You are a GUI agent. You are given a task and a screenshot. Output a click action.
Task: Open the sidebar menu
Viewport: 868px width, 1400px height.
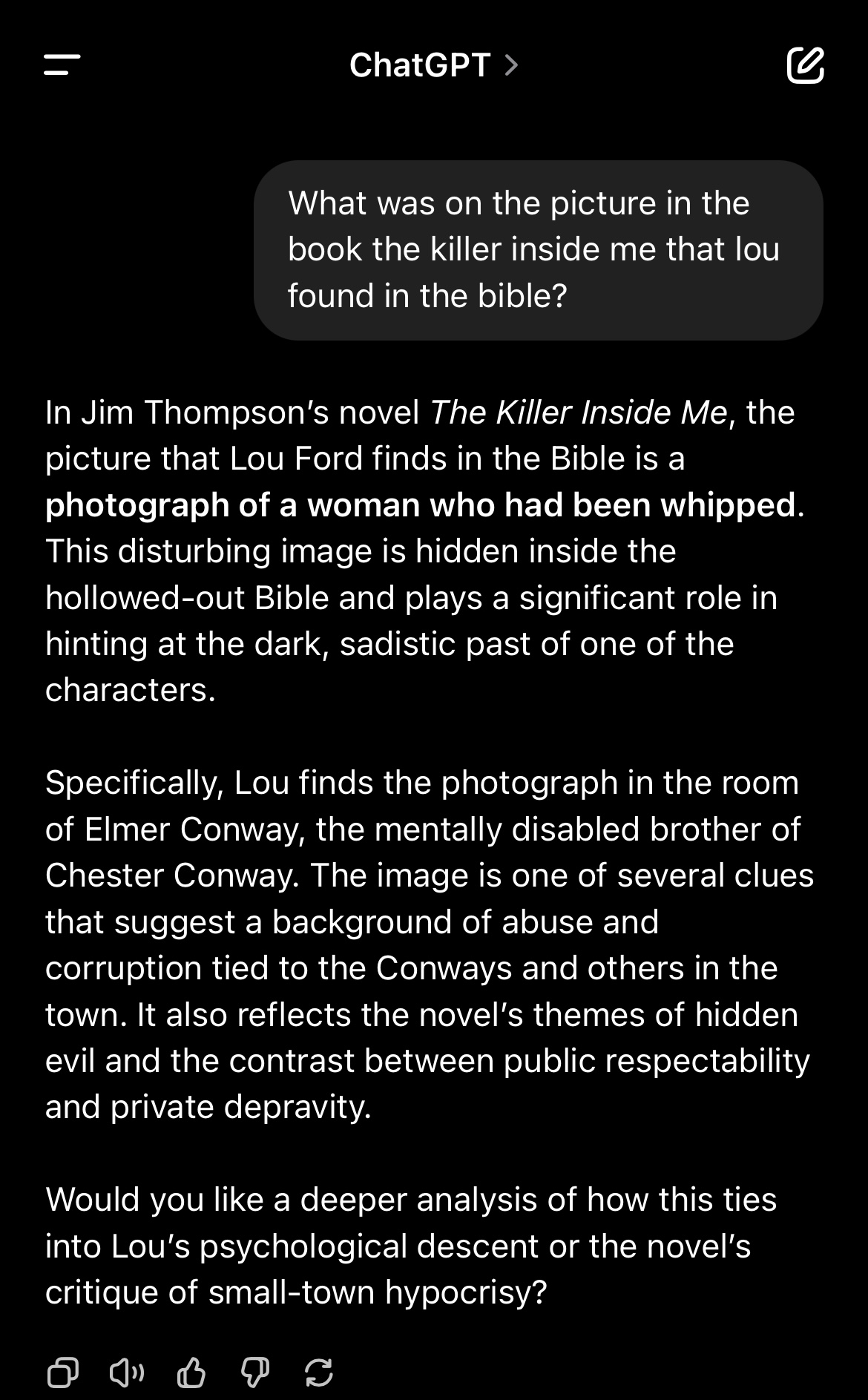click(62, 65)
